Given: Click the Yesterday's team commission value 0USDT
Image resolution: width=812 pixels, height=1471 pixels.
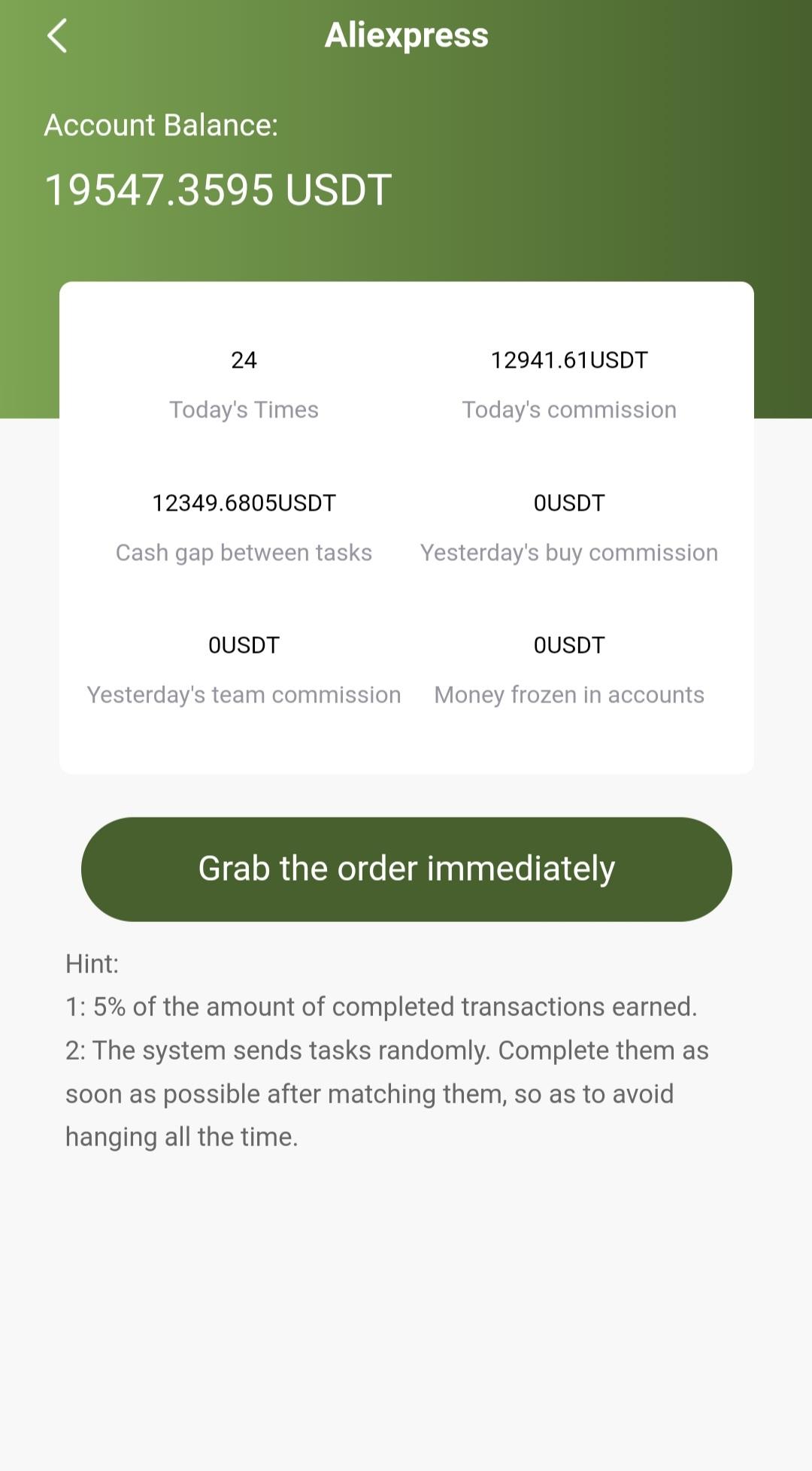Looking at the screenshot, I should coord(244,645).
